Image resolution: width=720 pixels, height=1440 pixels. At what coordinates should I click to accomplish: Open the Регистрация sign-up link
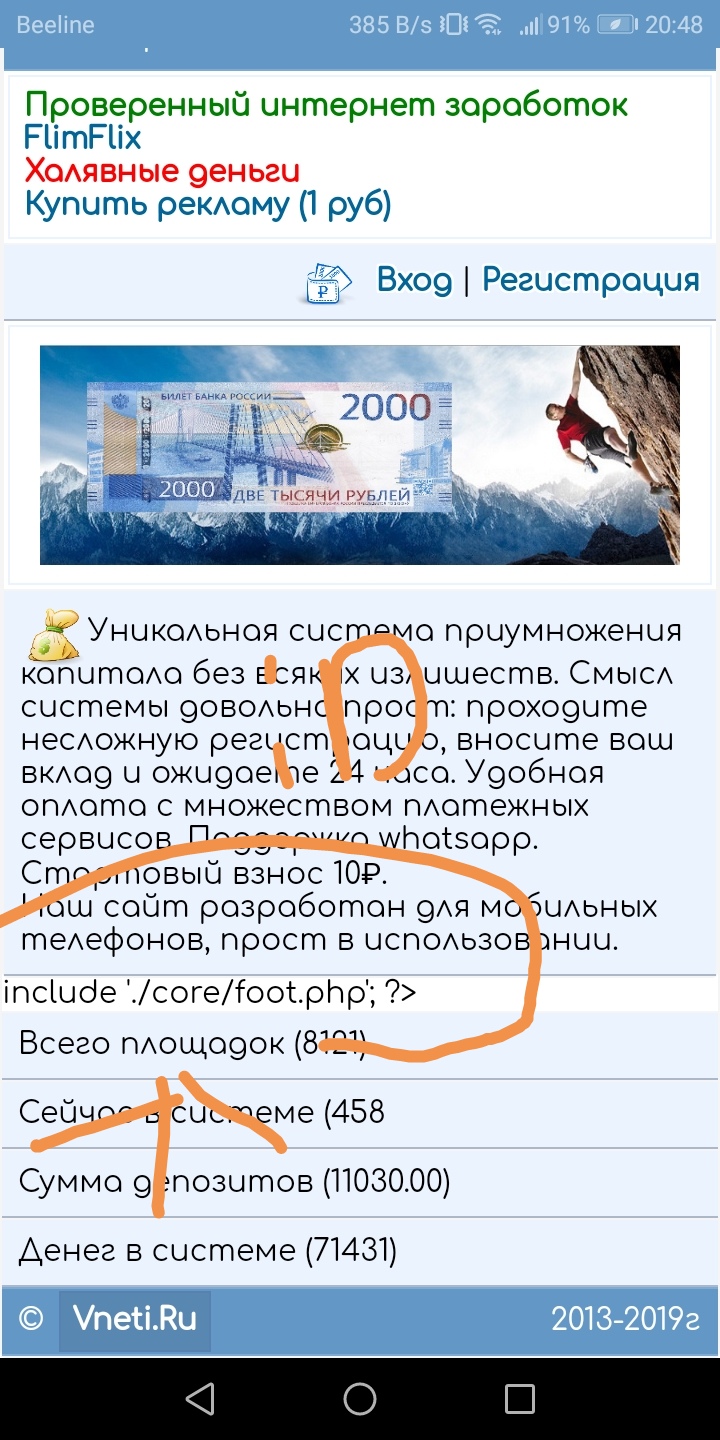(590, 280)
